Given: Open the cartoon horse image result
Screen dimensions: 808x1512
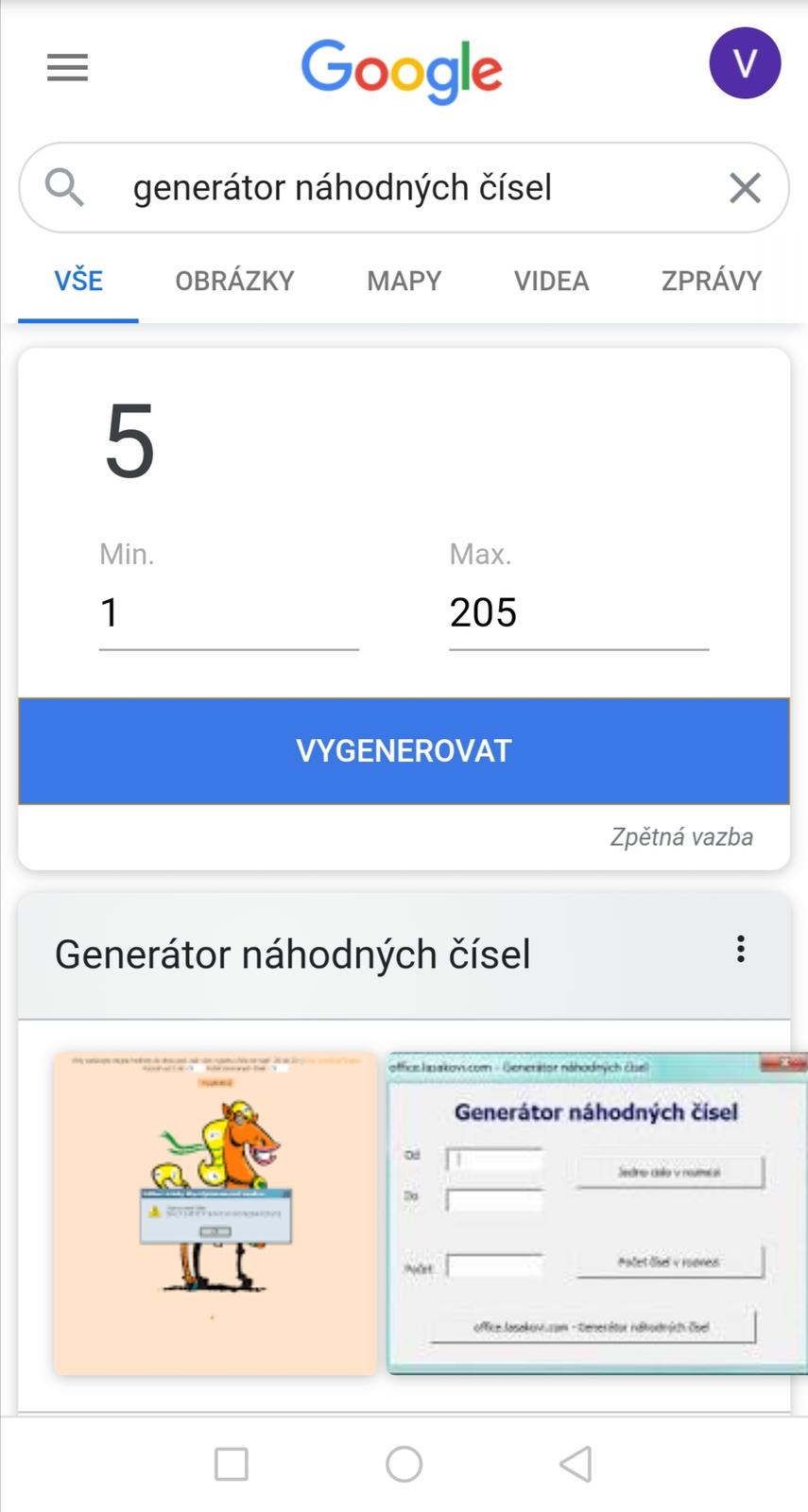Looking at the screenshot, I should (x=215, y=1213).
